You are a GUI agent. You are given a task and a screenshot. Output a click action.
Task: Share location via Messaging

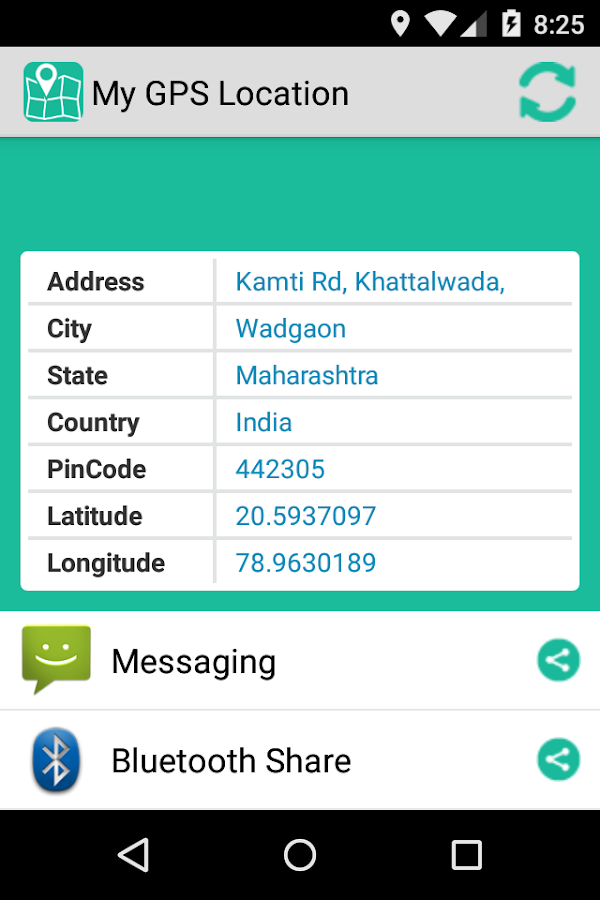pos(194,661)
